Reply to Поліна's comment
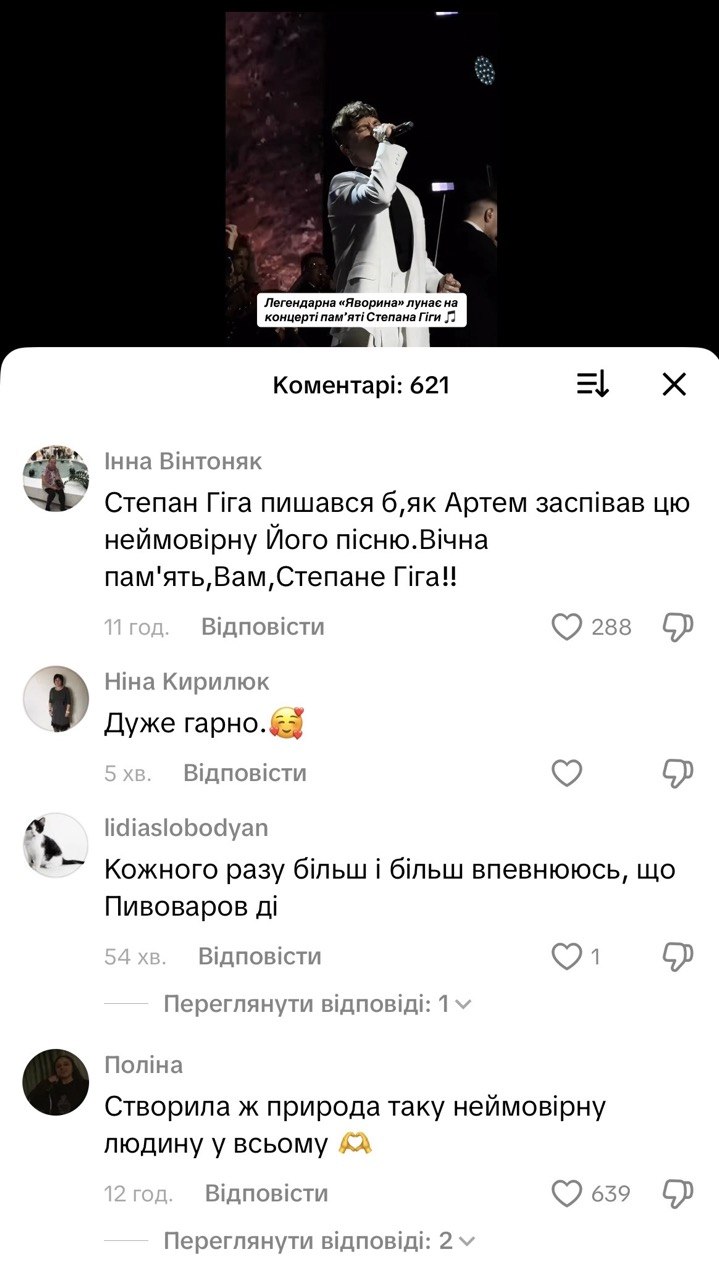This screenshot has height=1280, width=719. click(266, 1193)
